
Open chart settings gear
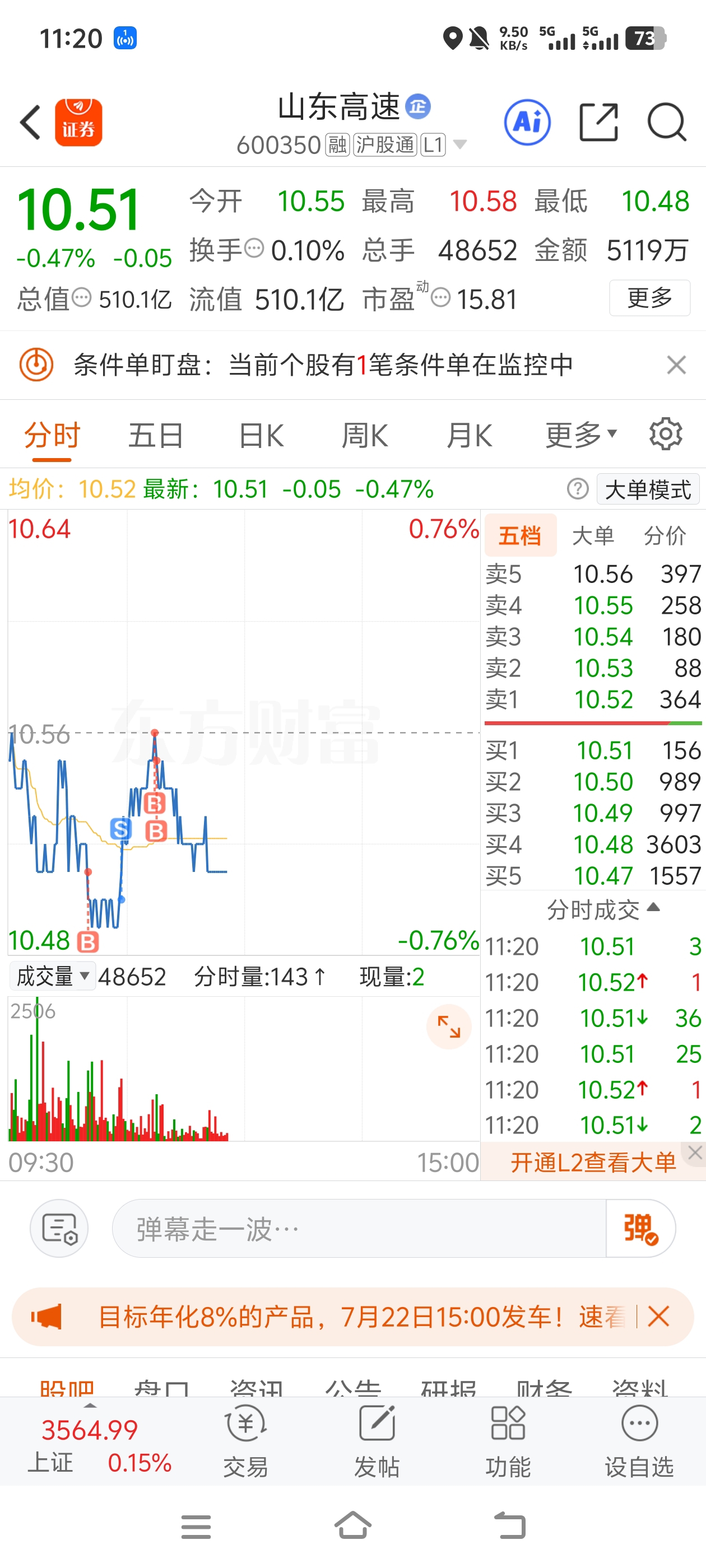[x=665, y=435]
